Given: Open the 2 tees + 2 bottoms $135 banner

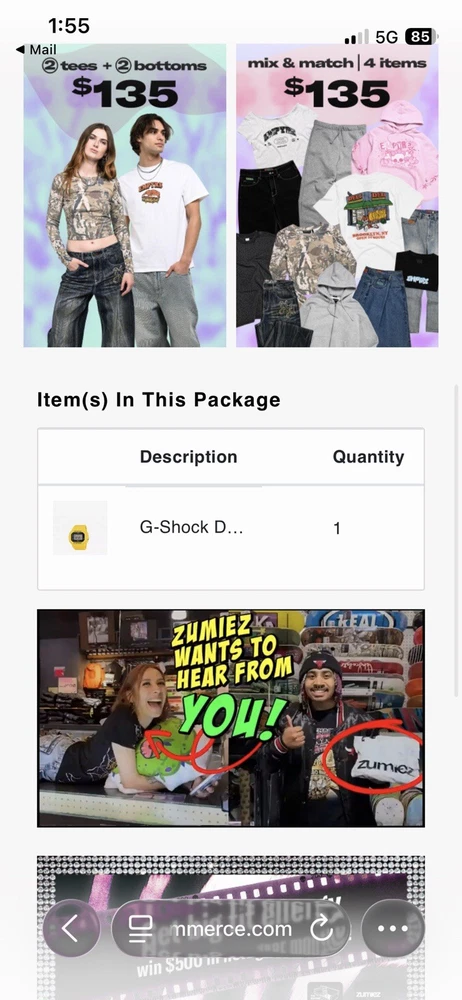Looking at the screenshot, I should click(x=125, y=195).
